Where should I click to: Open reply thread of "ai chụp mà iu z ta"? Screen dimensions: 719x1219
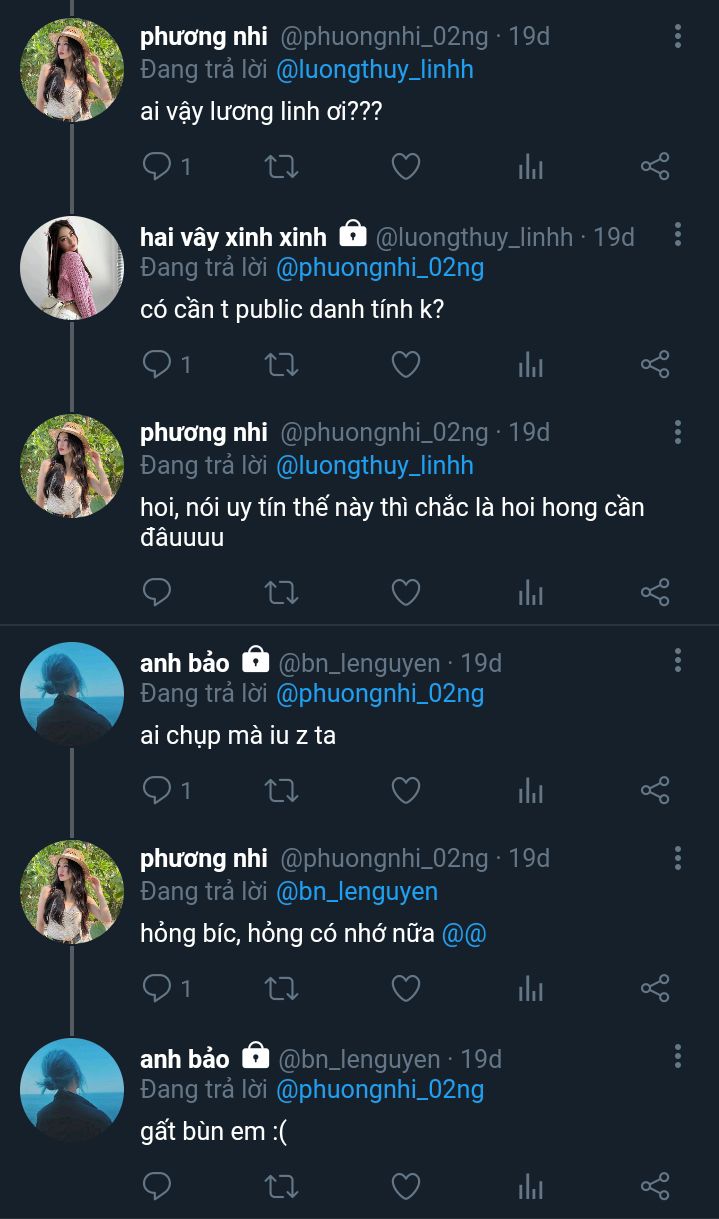pos(157,791)
